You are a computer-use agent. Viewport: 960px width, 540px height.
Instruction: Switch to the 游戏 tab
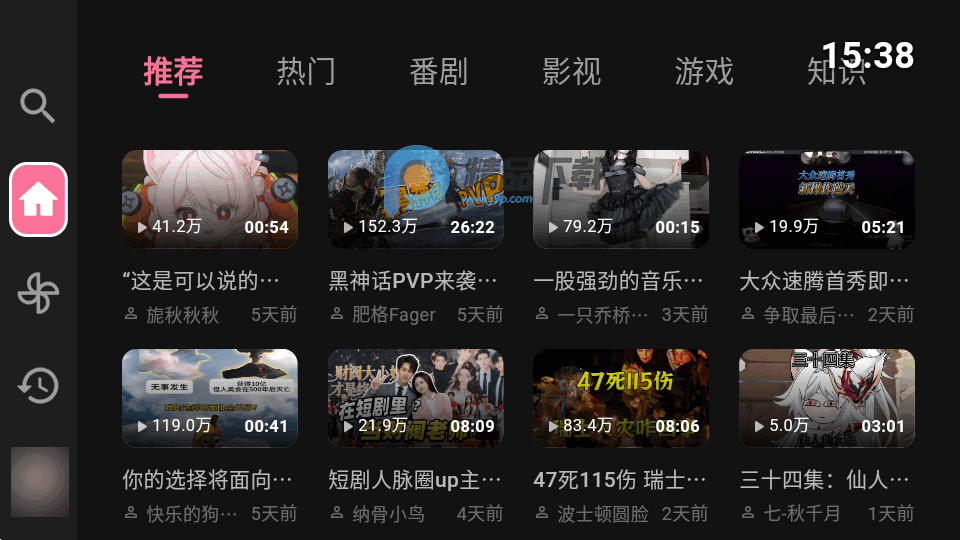click(704, 72)
